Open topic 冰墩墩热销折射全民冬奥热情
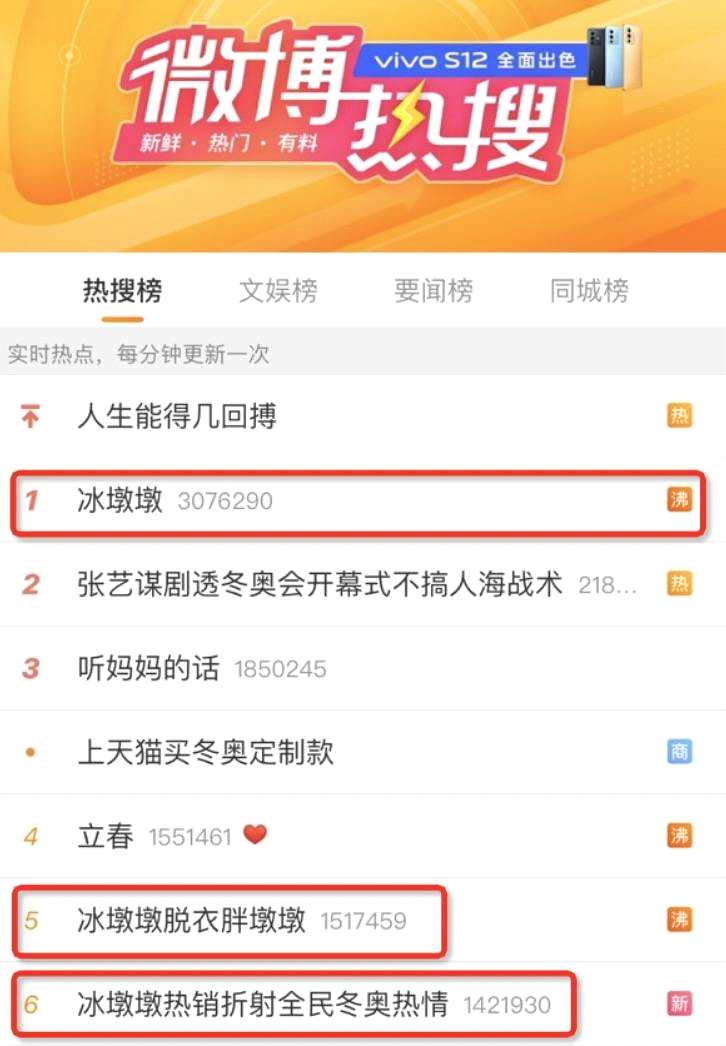 (262, 1003)
